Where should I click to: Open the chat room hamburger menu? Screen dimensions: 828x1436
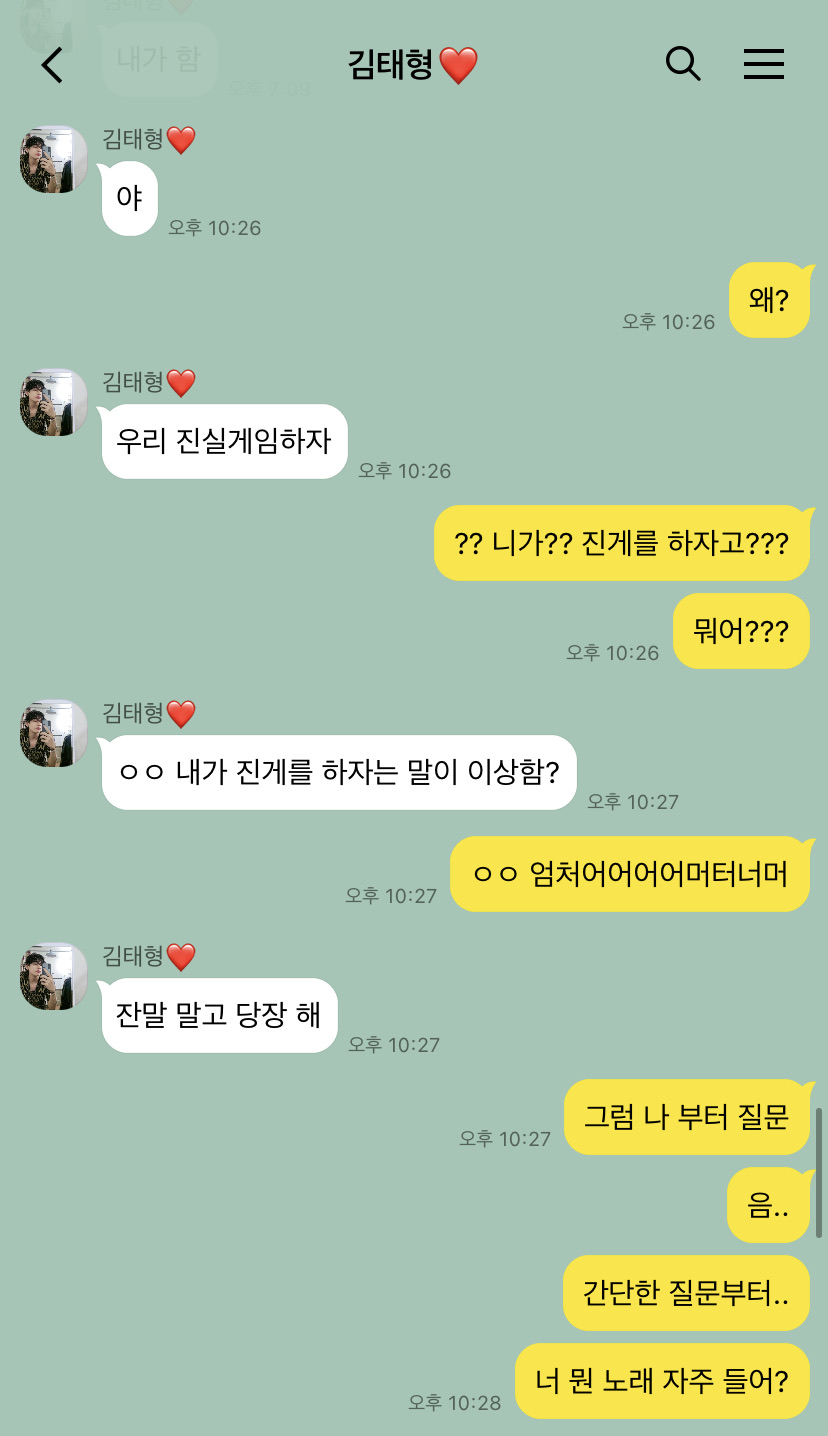[764, 64]
